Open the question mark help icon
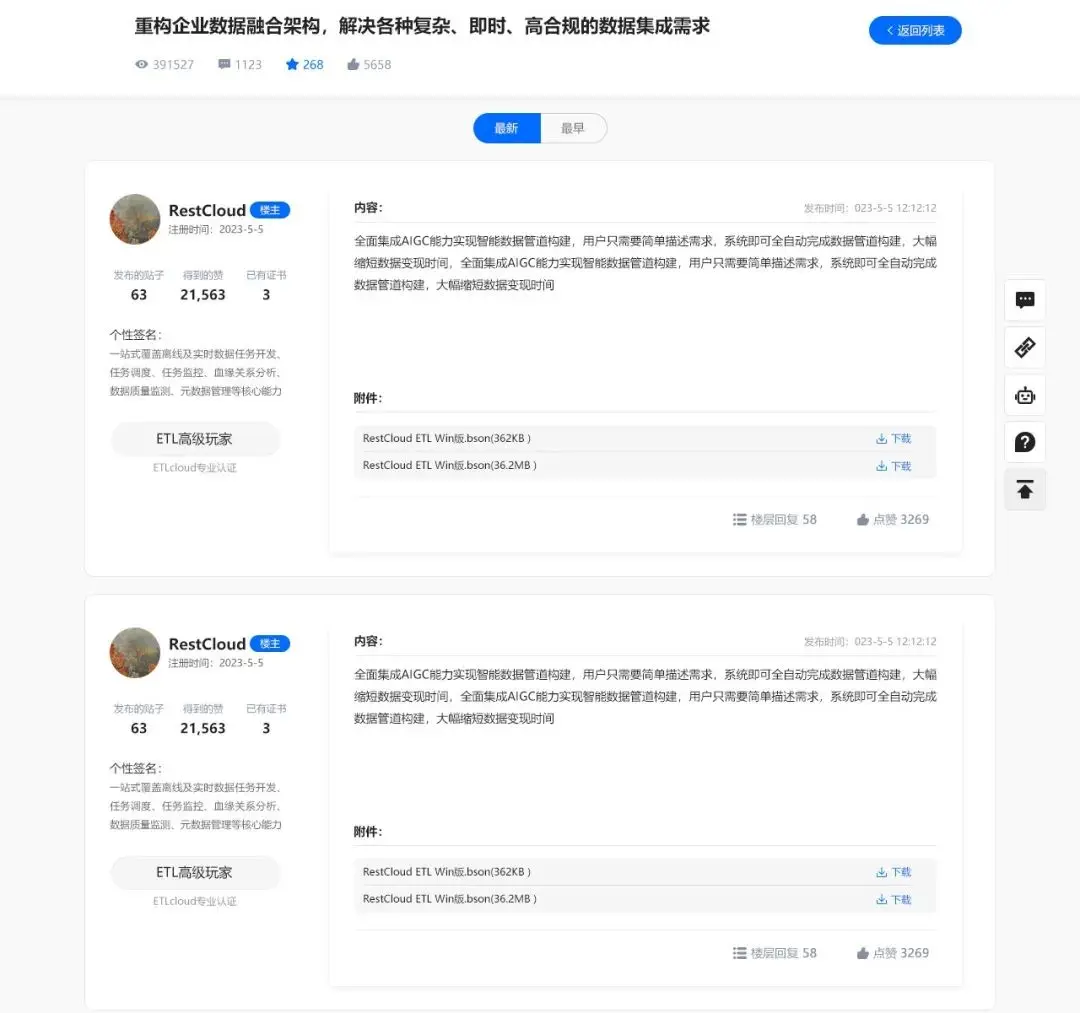This screenshot has height=1013, width=1080. pyautogui.click(x=1025, y=442)
